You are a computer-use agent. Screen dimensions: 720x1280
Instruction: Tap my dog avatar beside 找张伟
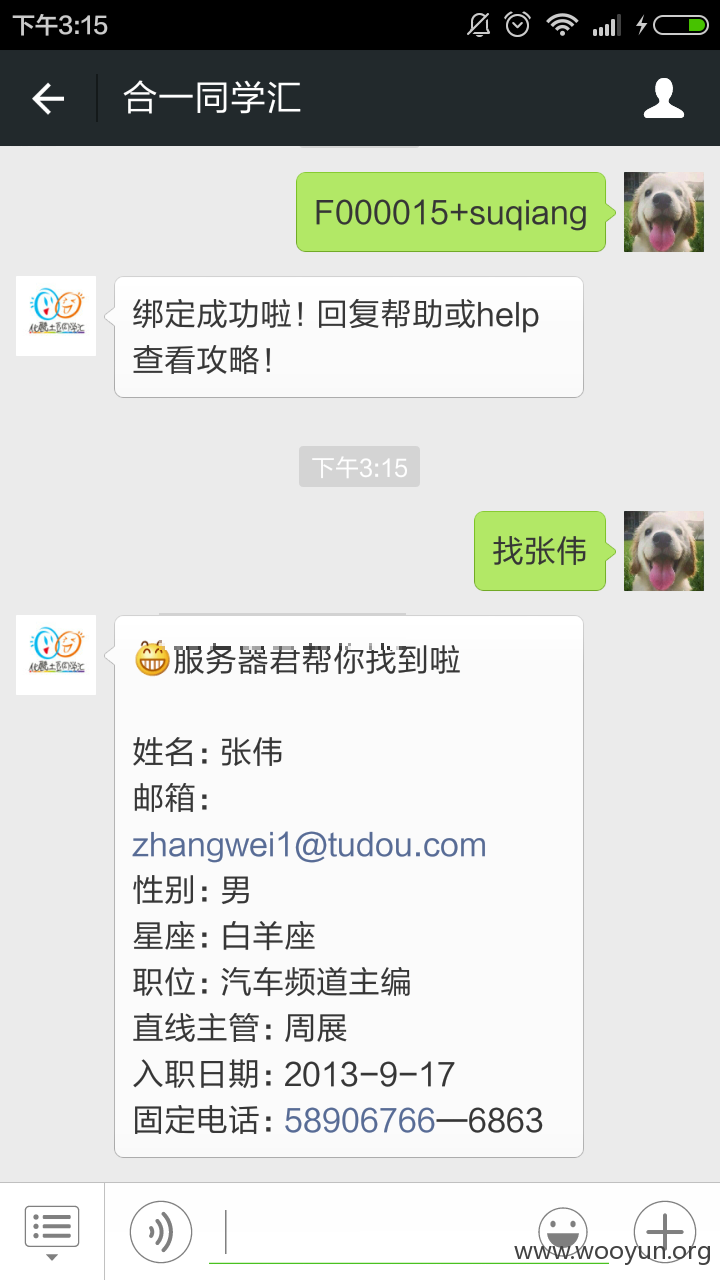(x=664, y=551)
